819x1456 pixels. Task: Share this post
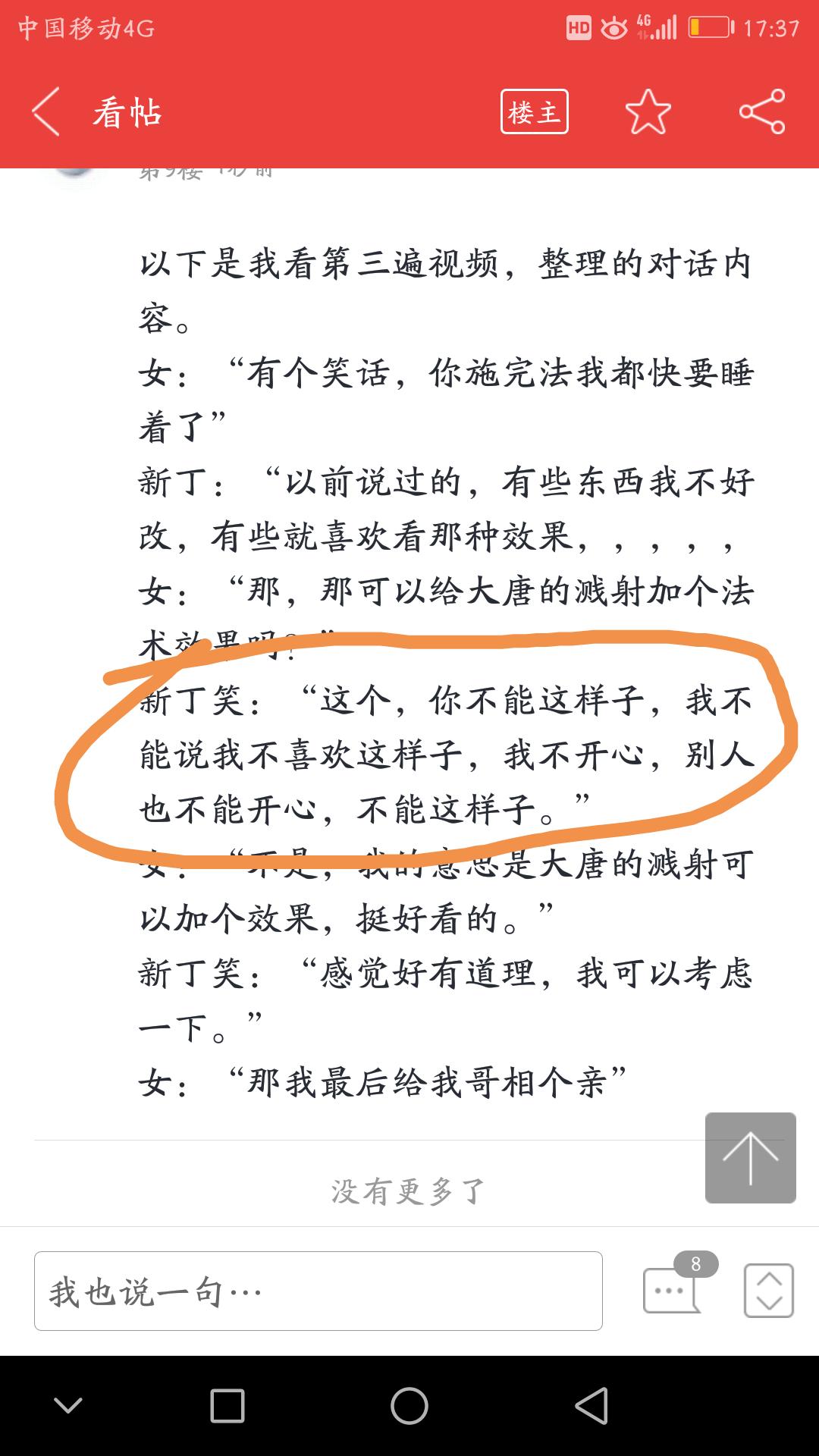tap(761, 112)
